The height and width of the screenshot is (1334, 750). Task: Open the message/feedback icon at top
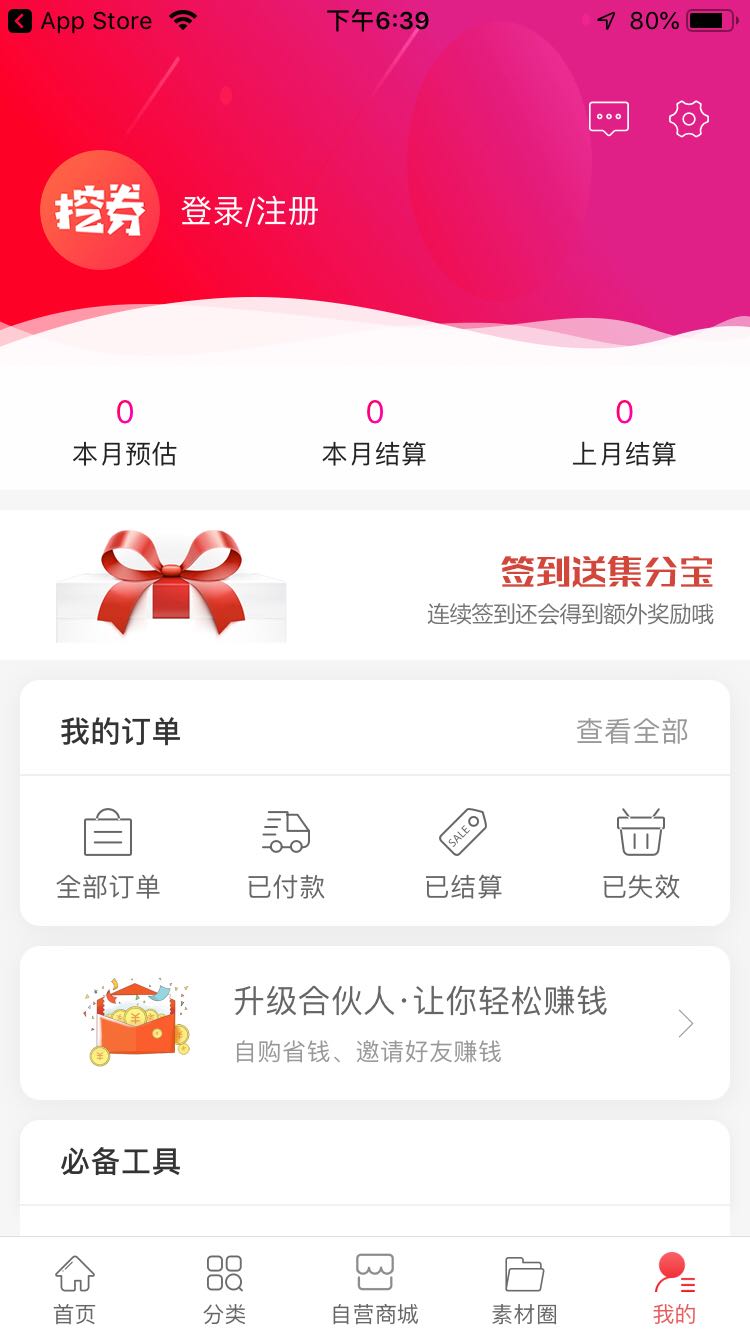click(610, 117)
